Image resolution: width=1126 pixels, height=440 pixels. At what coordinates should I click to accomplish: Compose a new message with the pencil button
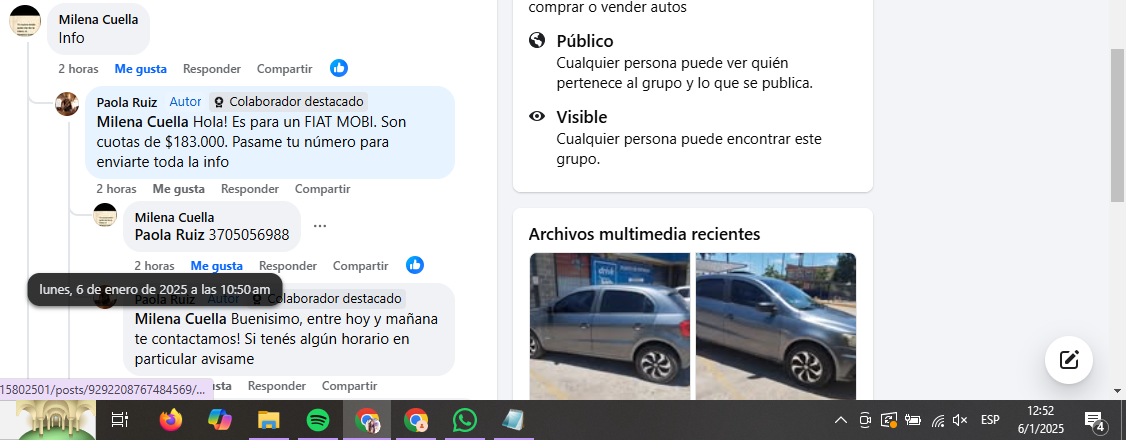1068,360
